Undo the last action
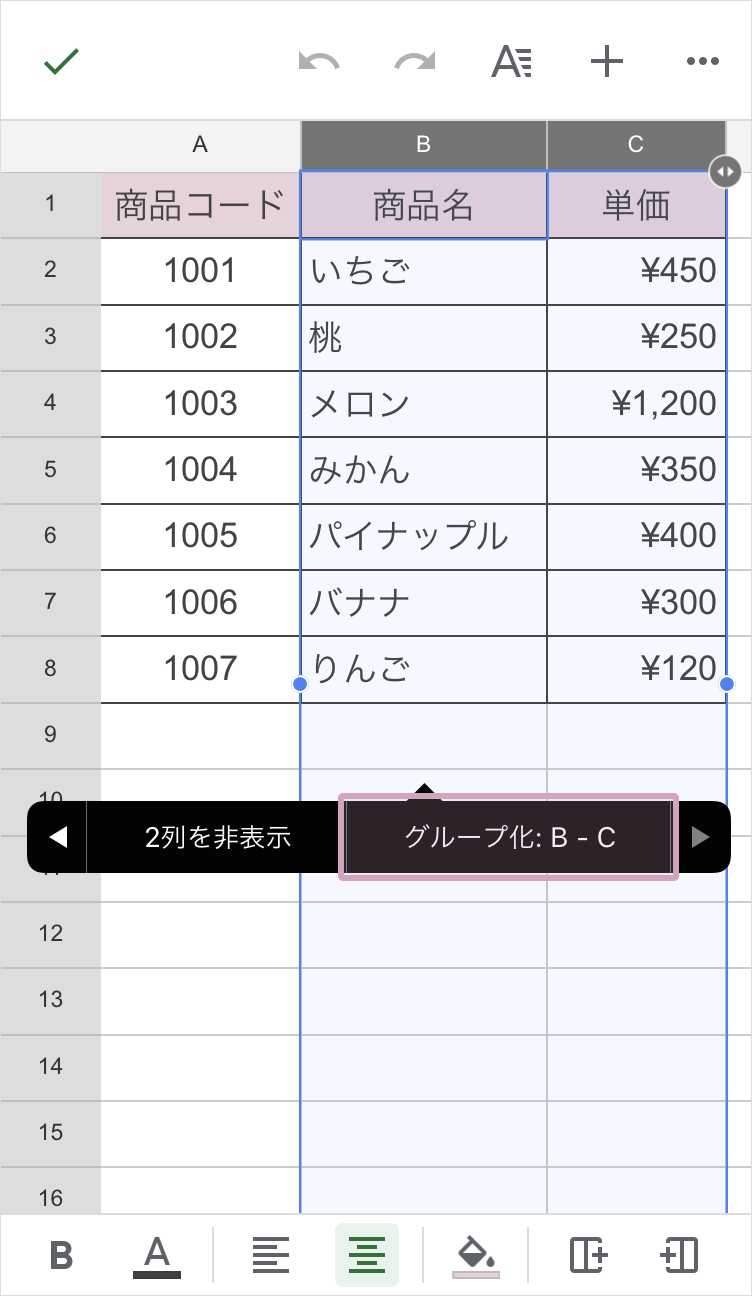 coord(319,62)
